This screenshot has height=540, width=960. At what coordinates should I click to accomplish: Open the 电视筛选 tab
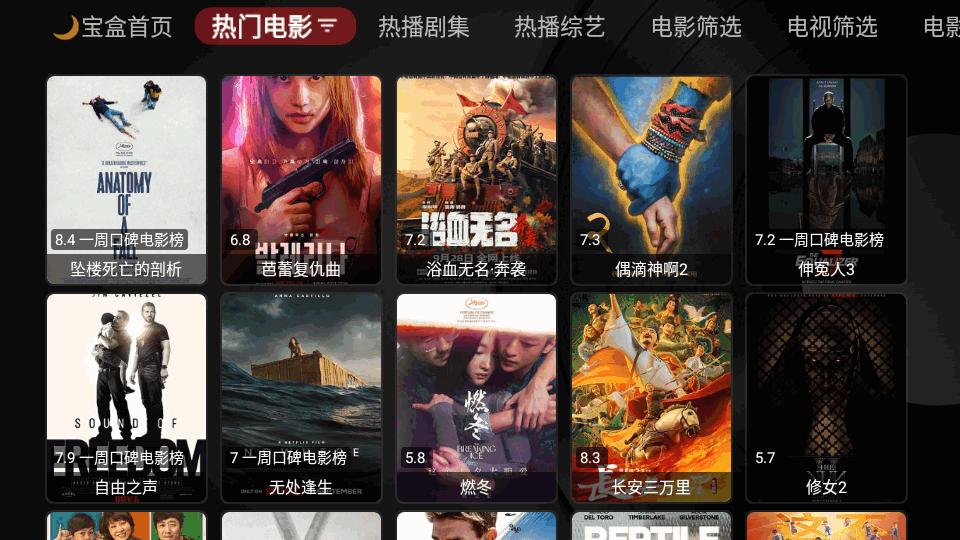click(x=832, y=27)
